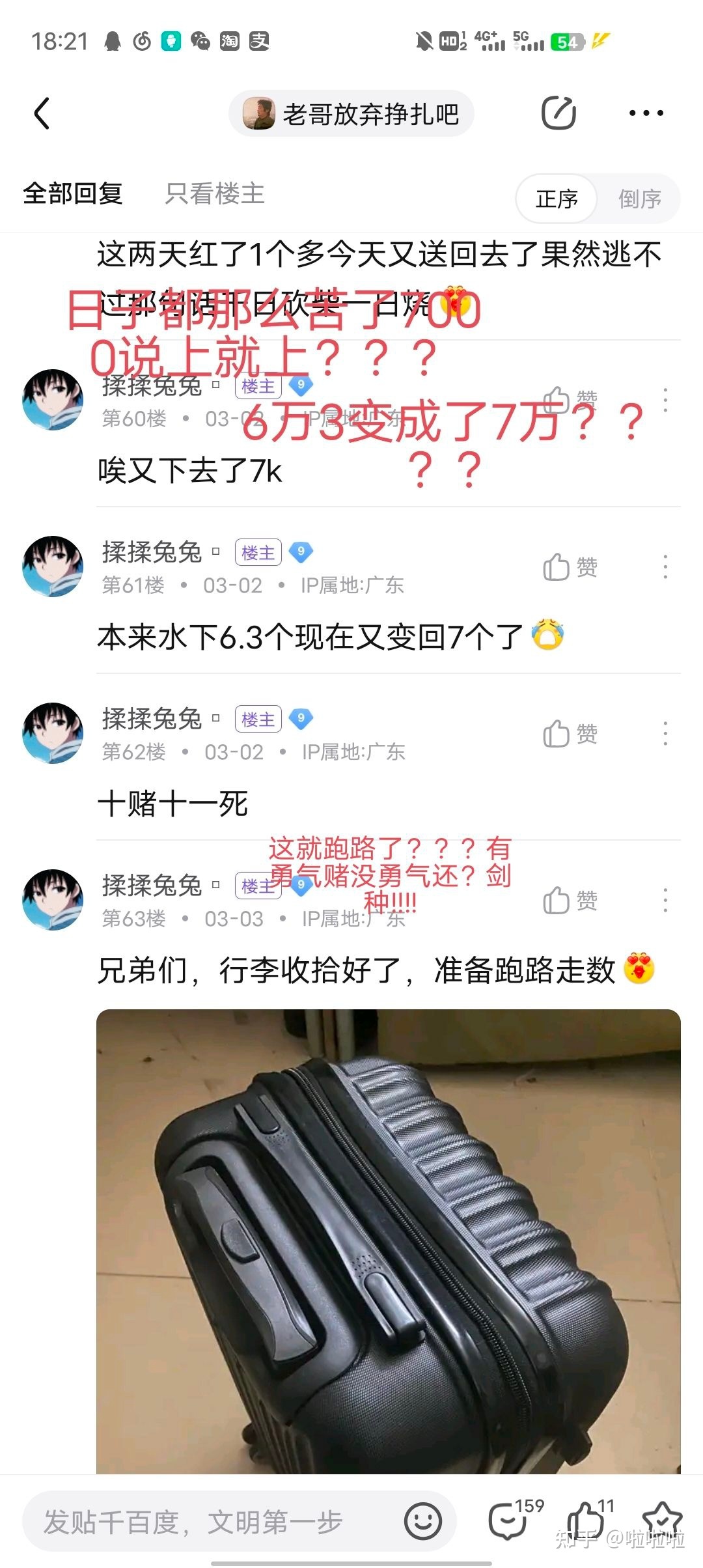Open more options for floor 61 reply
The height and width of the screenshot is (1568, 703).
click(665, 567)
